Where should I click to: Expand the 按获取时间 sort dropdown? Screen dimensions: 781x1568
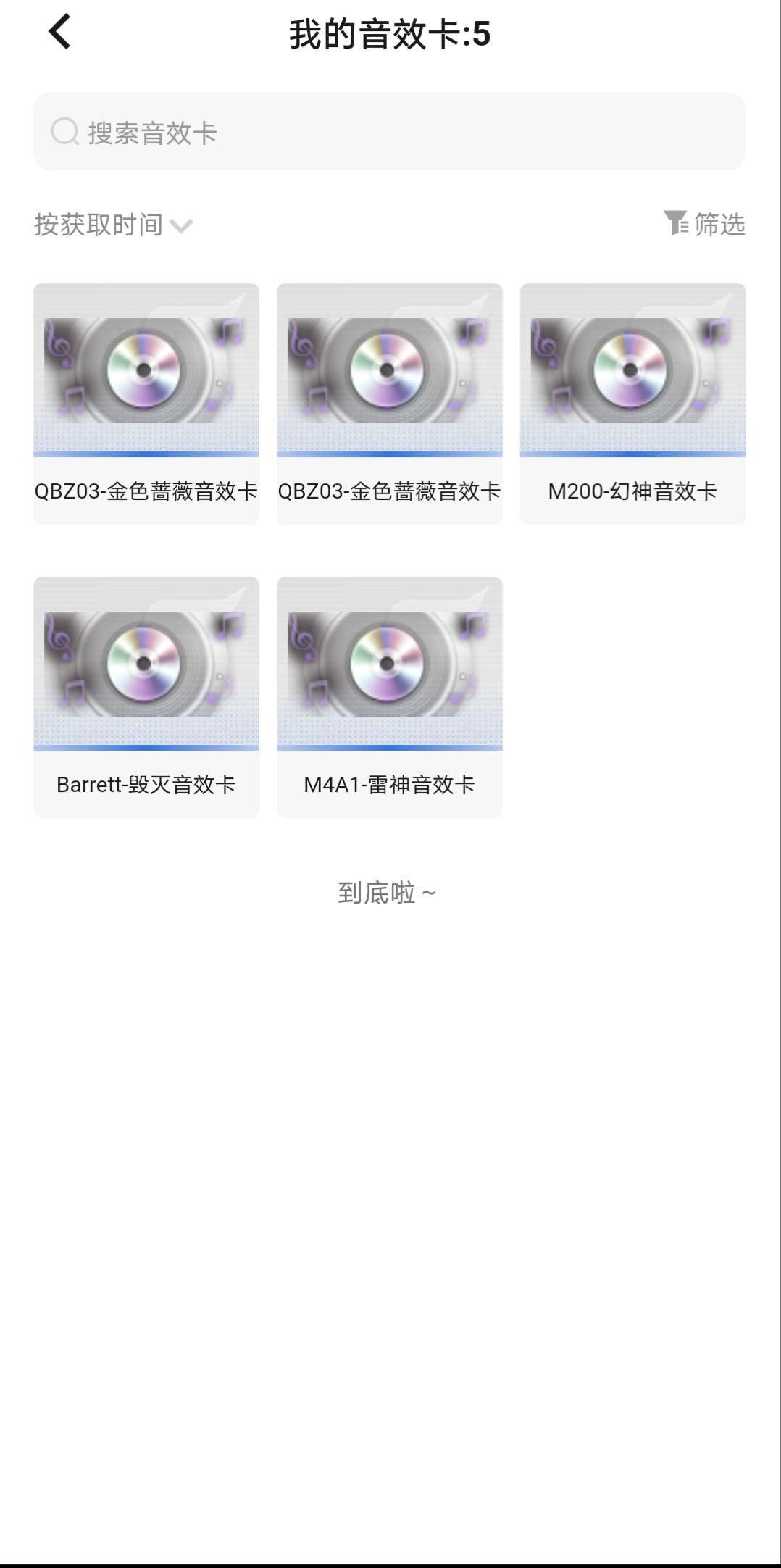tap(98, 225)
